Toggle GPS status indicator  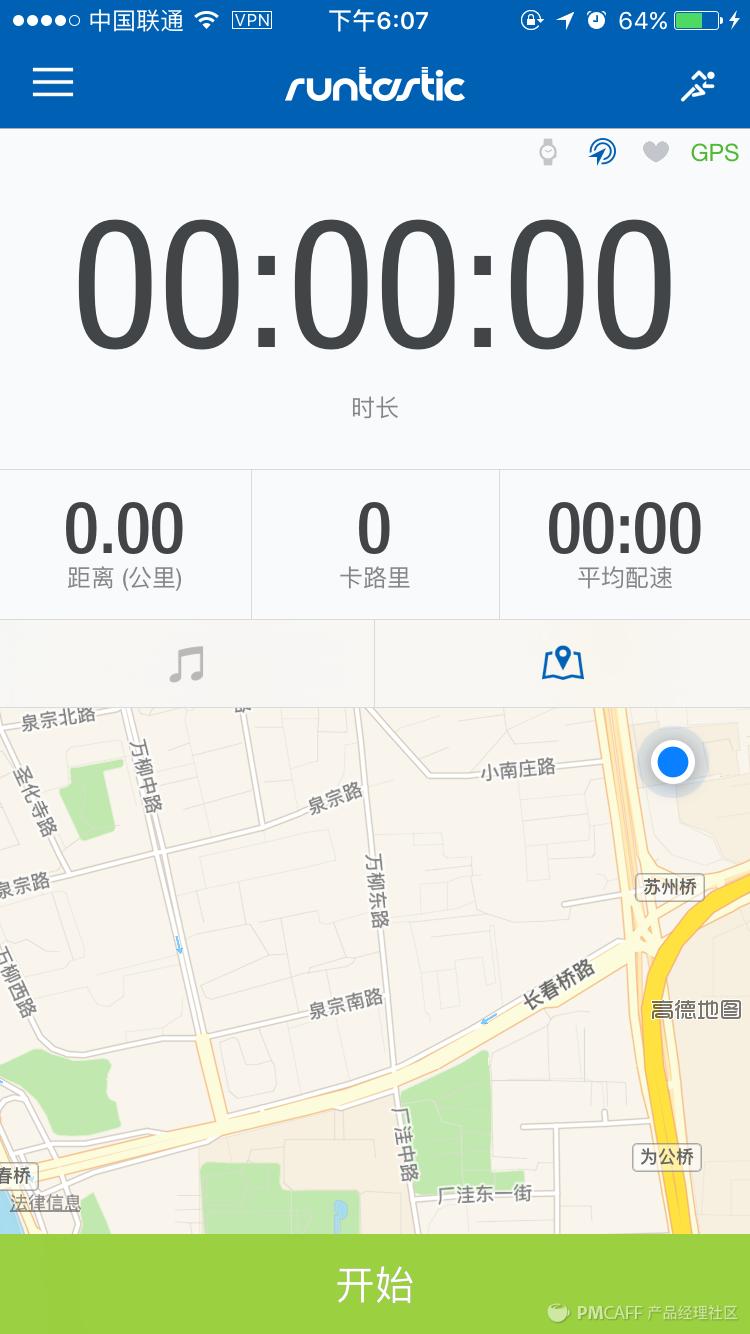713,152
